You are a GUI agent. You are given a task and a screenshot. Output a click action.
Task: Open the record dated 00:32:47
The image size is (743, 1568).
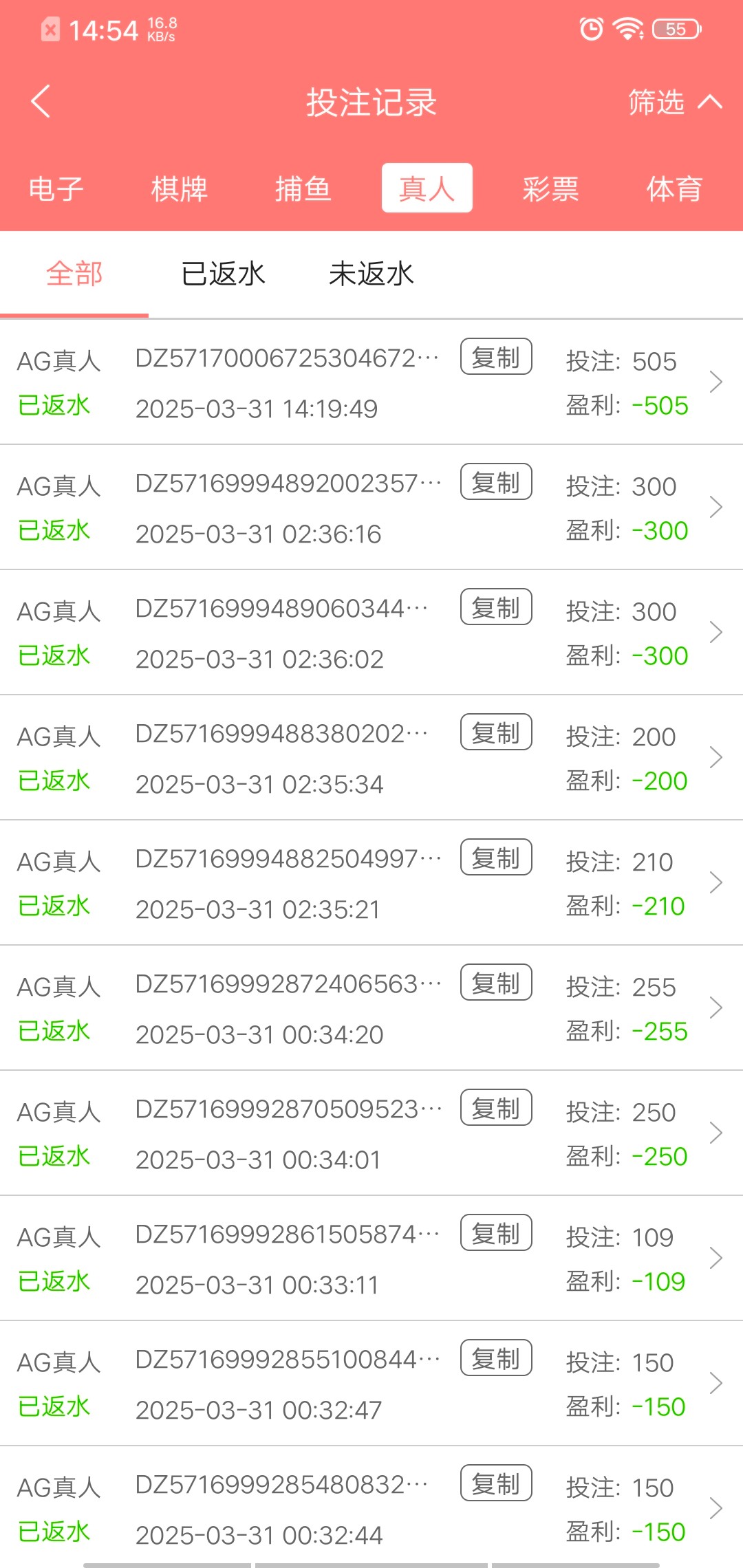(x=715, y=1384)
